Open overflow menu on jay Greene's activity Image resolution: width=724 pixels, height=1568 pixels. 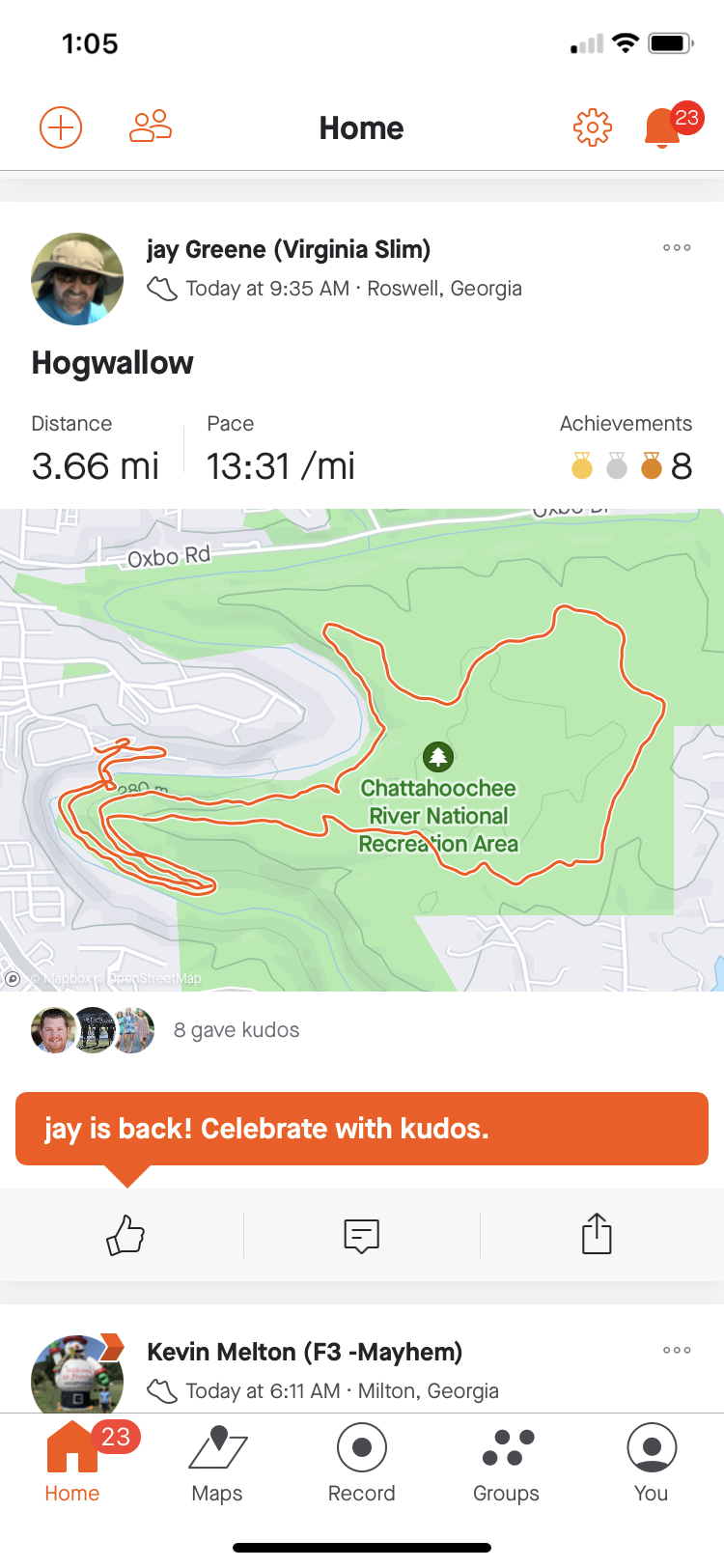pos(677,248)
